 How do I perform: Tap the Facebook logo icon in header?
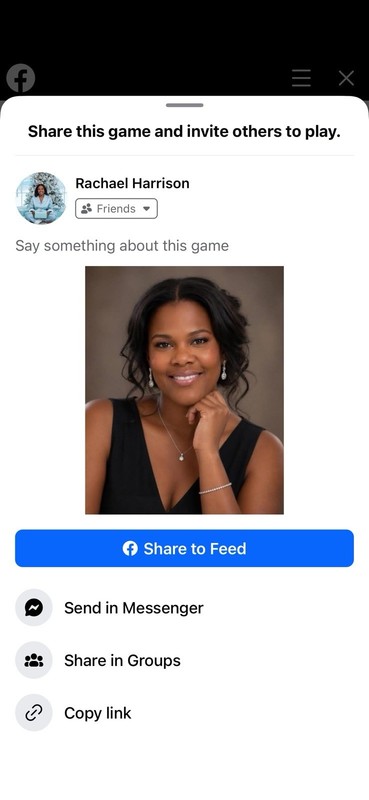point(21,78)
